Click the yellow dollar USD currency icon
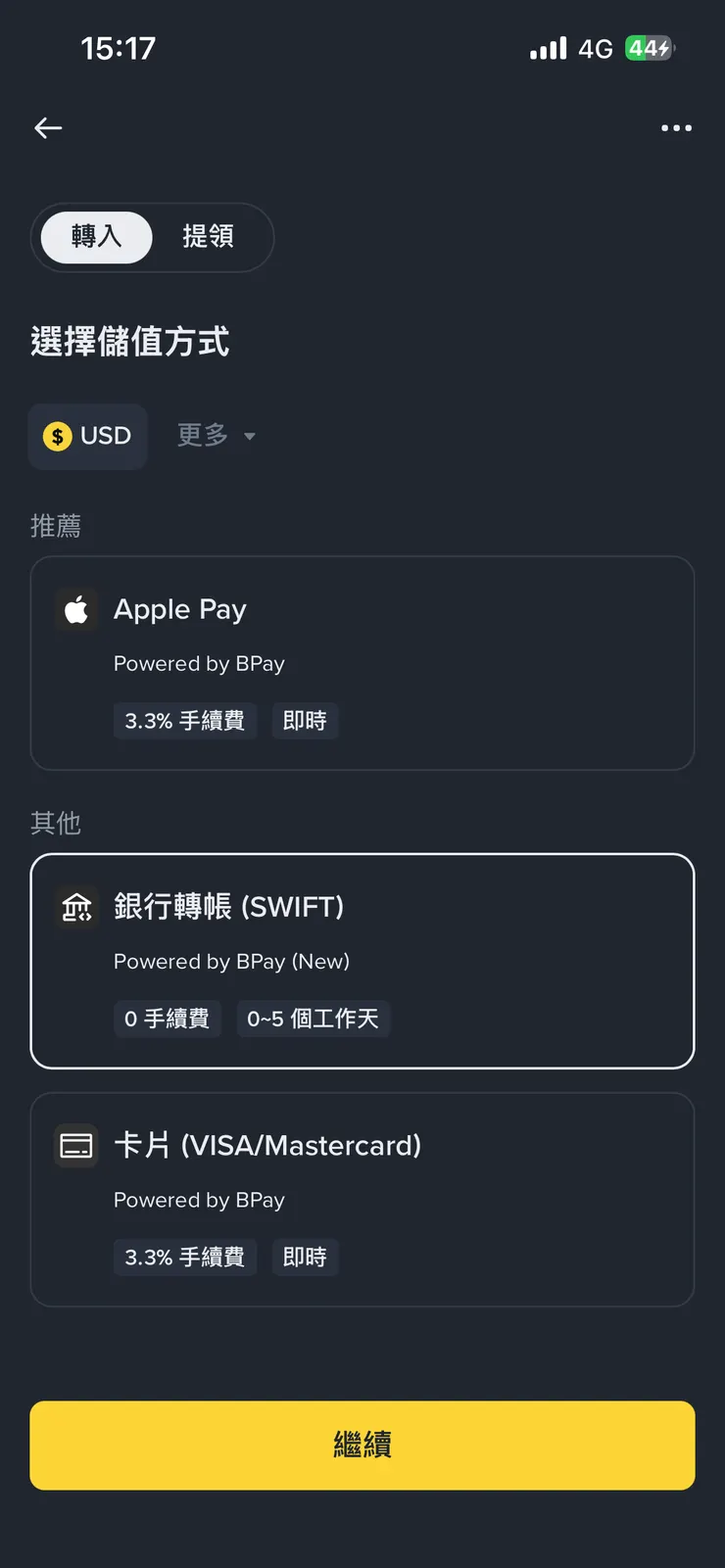725x1568 pixels. point(57,436)
